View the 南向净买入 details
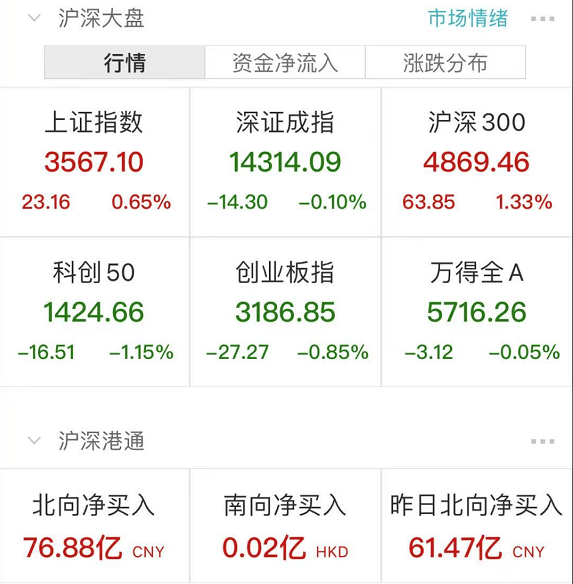The image size is (573, 584). point(285,526)
